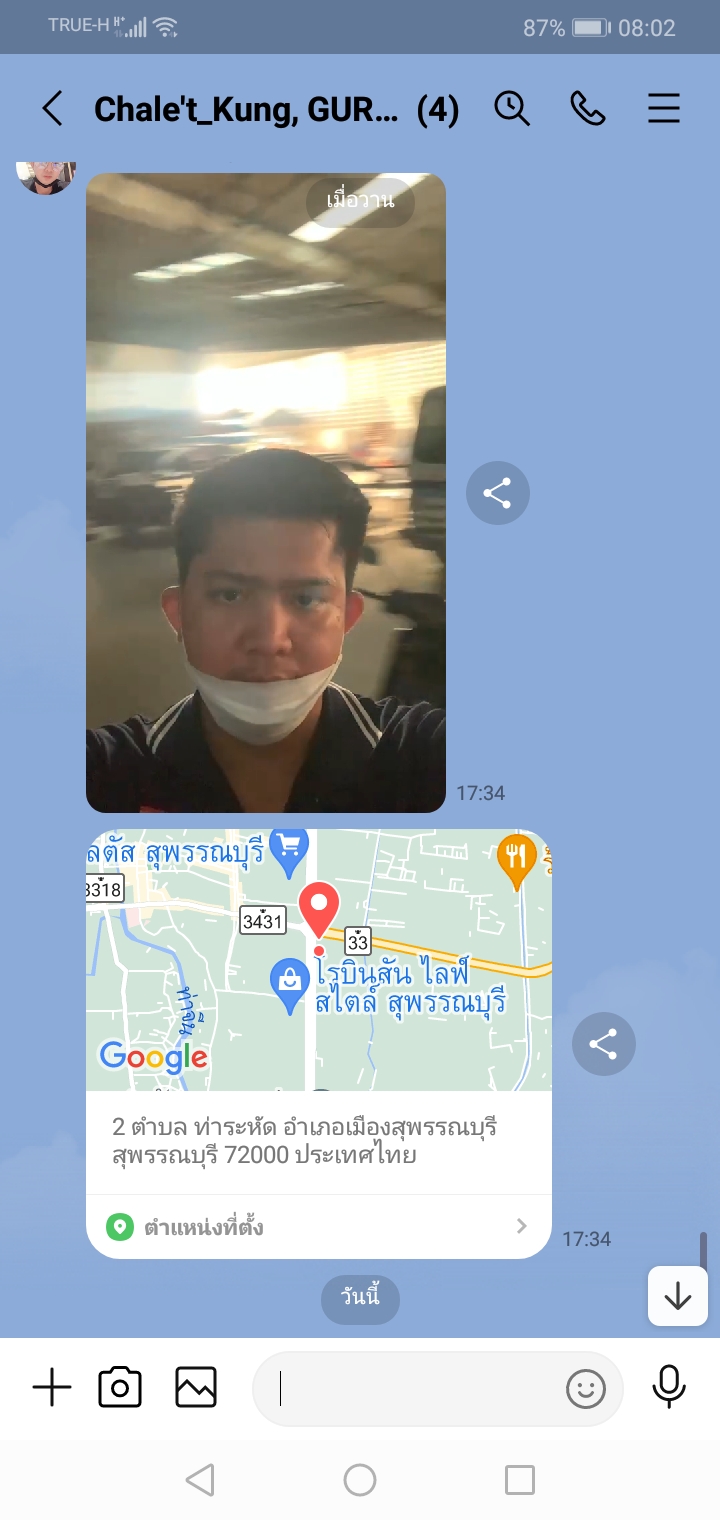Pick an image from the gallery
The height and width of the screenshot is (1520, 720).
(x=196, y=1388)
